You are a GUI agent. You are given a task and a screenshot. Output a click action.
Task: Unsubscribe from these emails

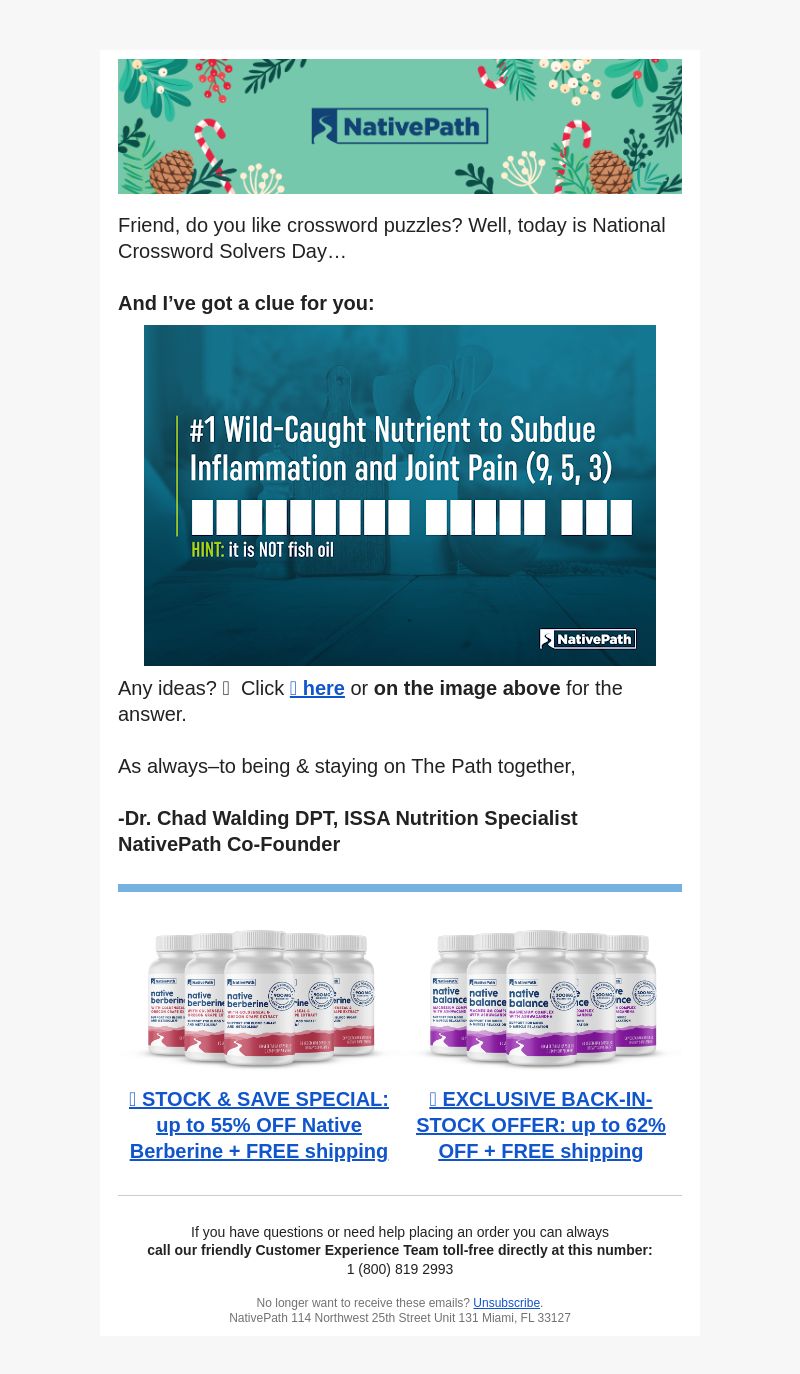pos(506,1303)
